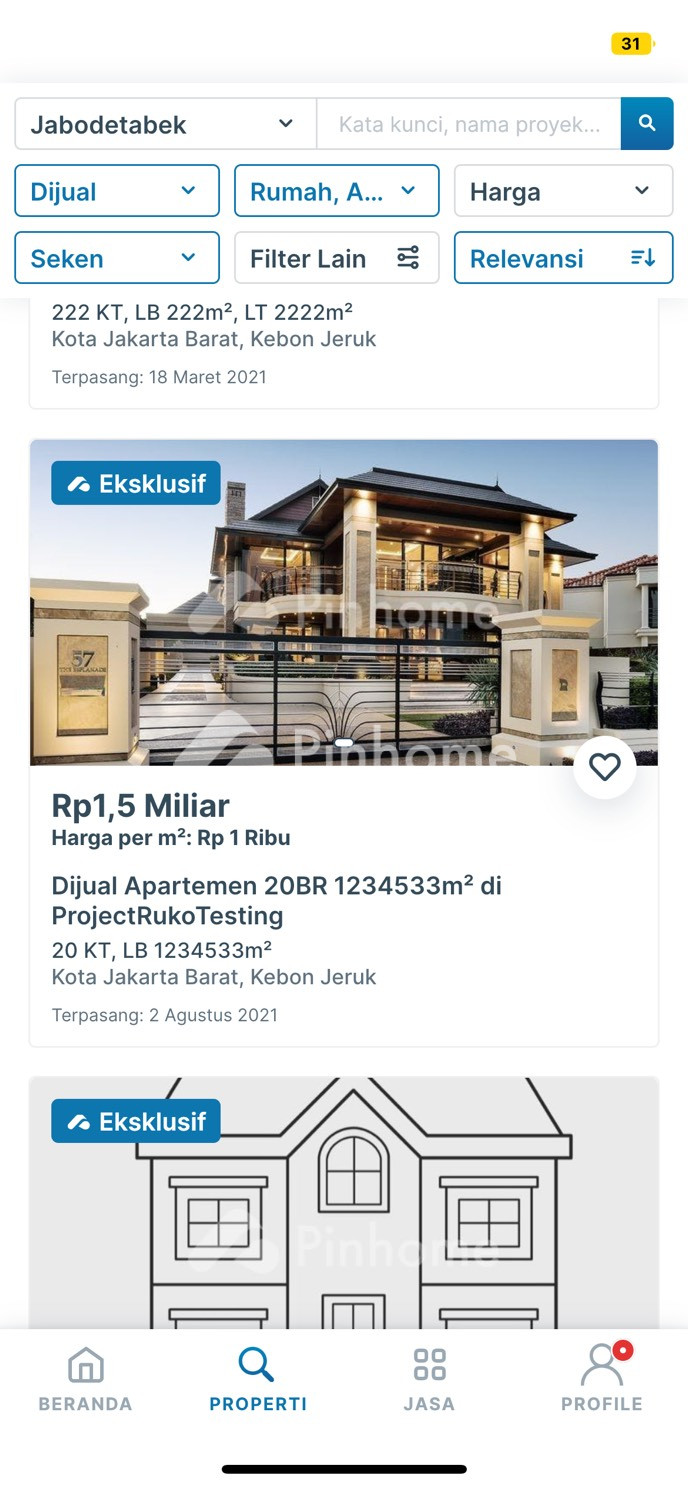
Task: Open the Rumah property type dropdown
Action: point(336,191)
